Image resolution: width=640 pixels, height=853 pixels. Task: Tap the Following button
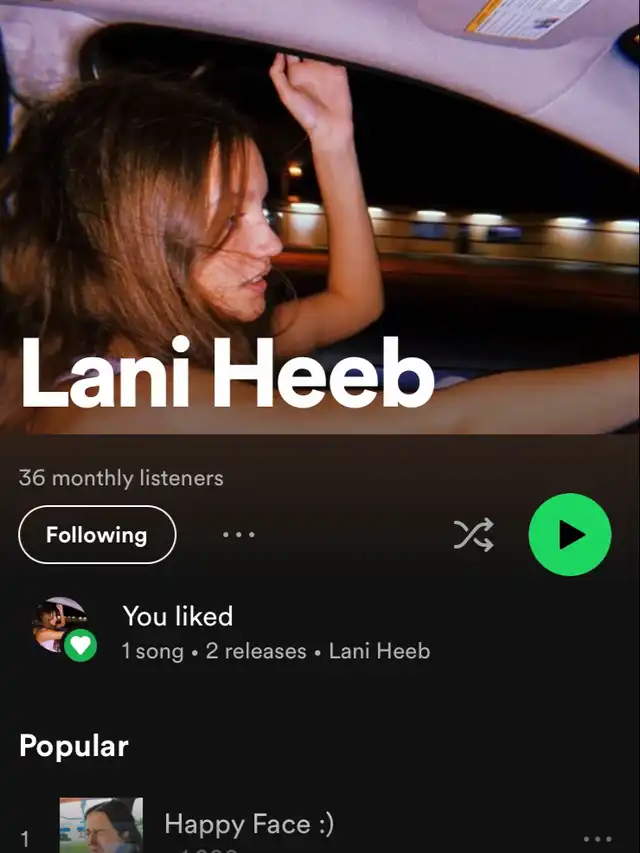[x=97, y=535]
